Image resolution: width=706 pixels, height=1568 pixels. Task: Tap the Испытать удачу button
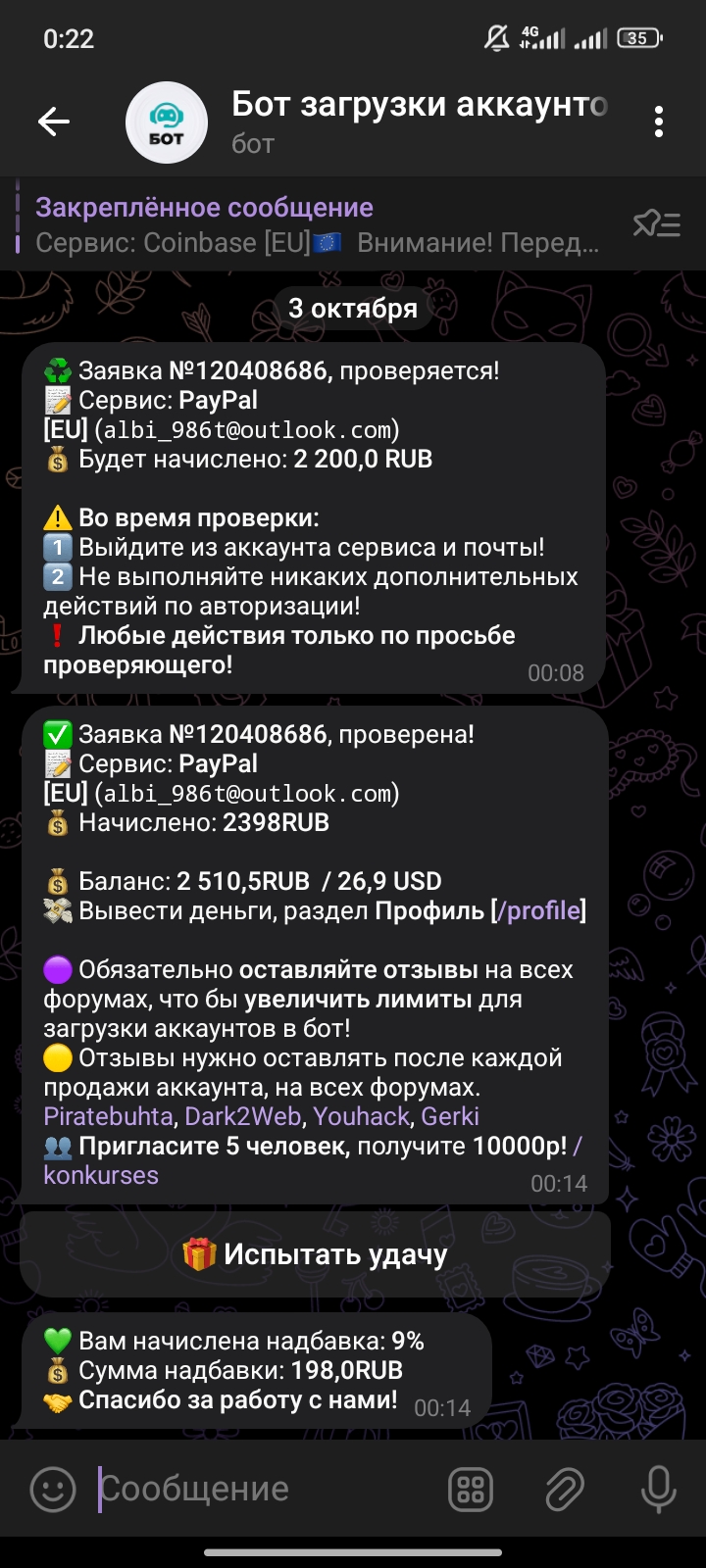tap(315, 1254)
